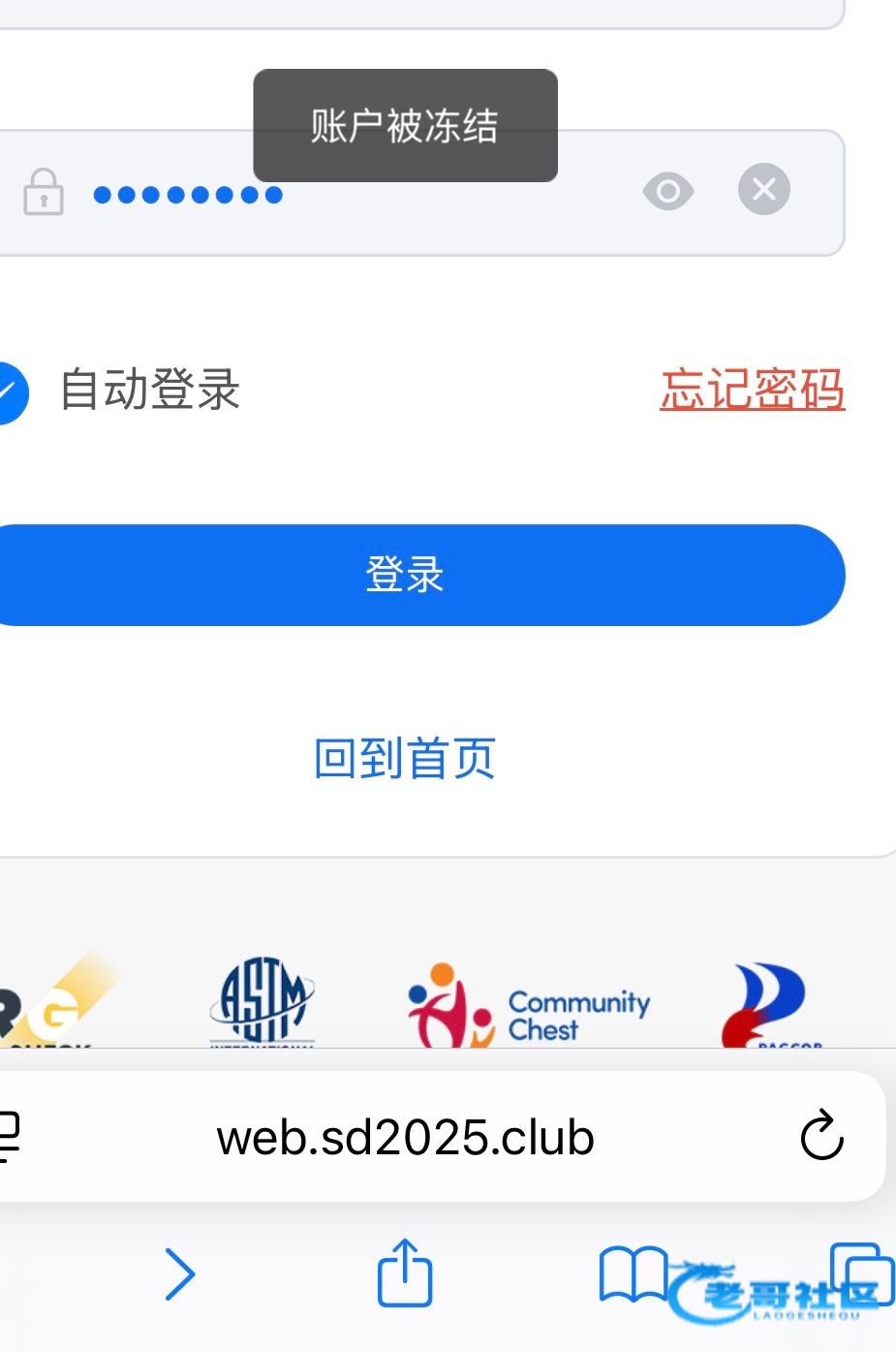Uncheck the 自动登录 checkbox
Image resolution: width=896 pixels, height=1352 pixels.
(x=9, y=393)
